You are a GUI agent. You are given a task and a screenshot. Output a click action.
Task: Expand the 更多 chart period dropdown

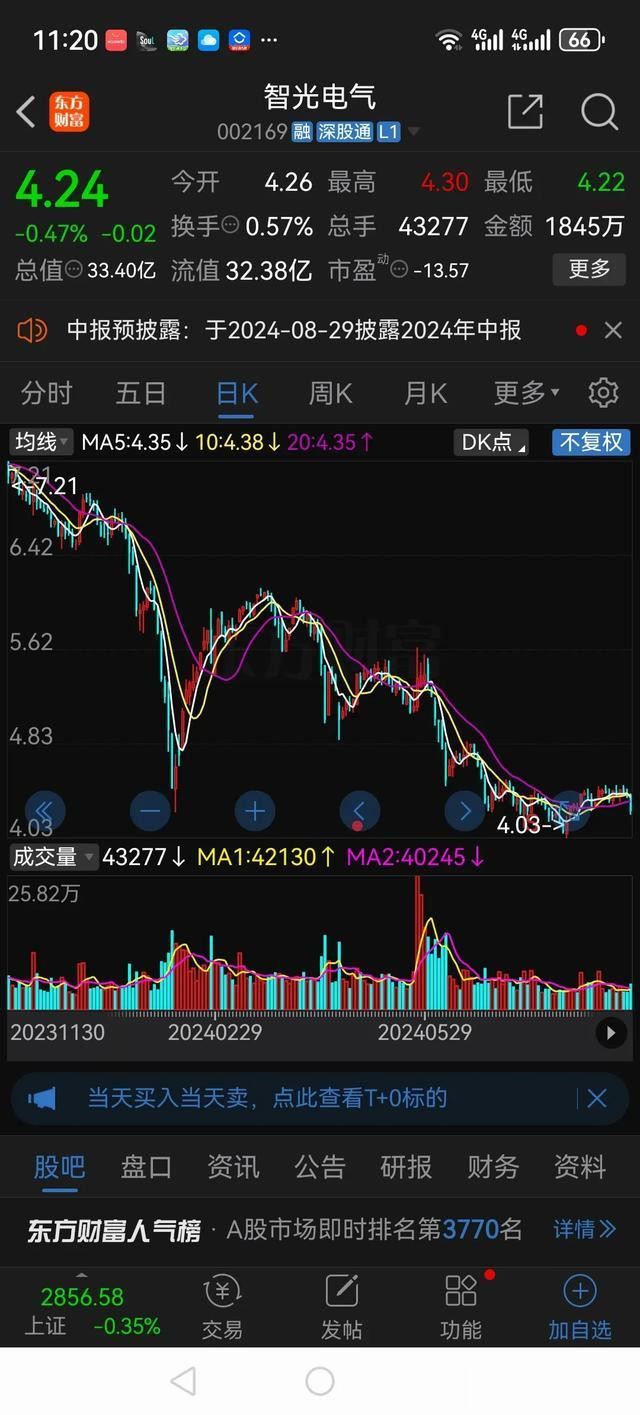click(526, 393)
